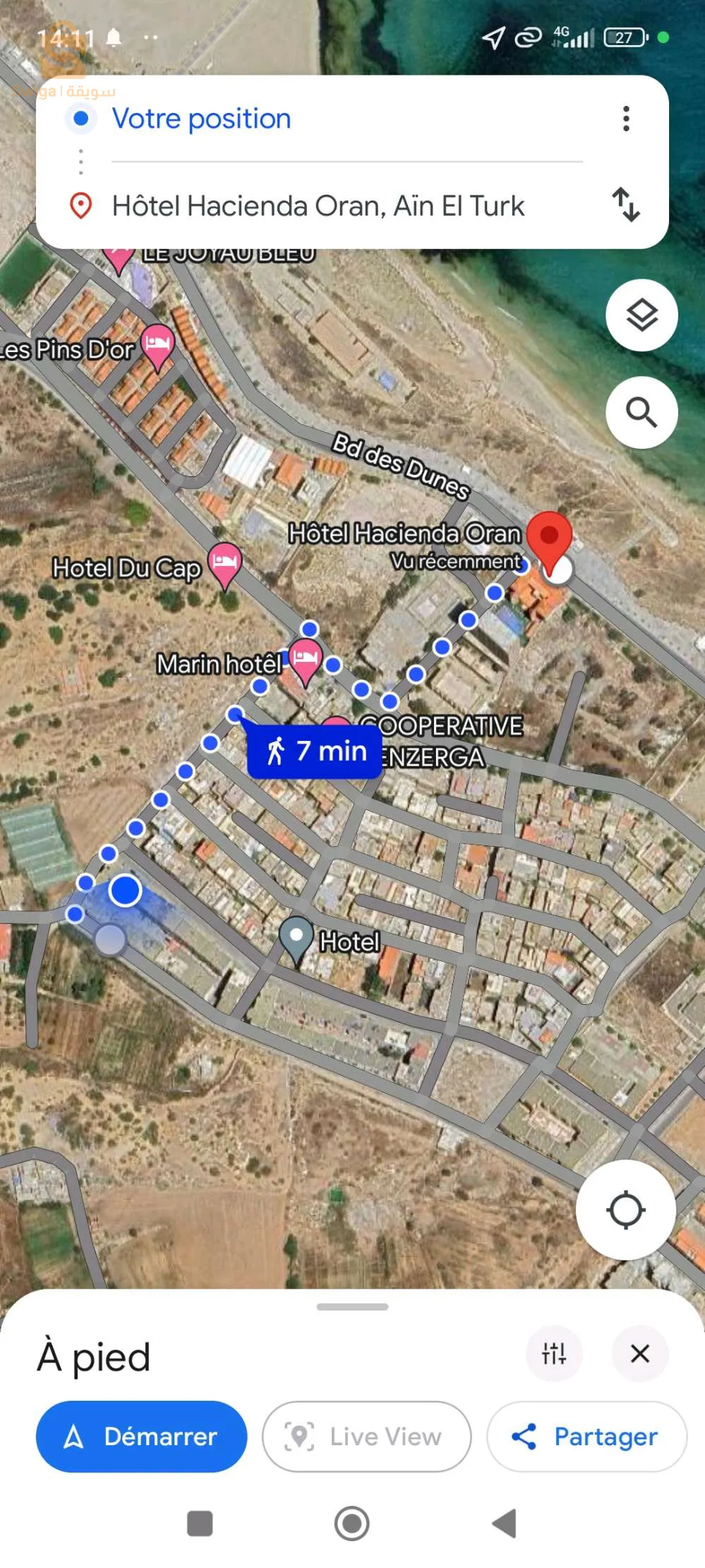The height and width of the screenshot is (1568, 705).
Task: Search along the route
Action: tap(641, 412)
